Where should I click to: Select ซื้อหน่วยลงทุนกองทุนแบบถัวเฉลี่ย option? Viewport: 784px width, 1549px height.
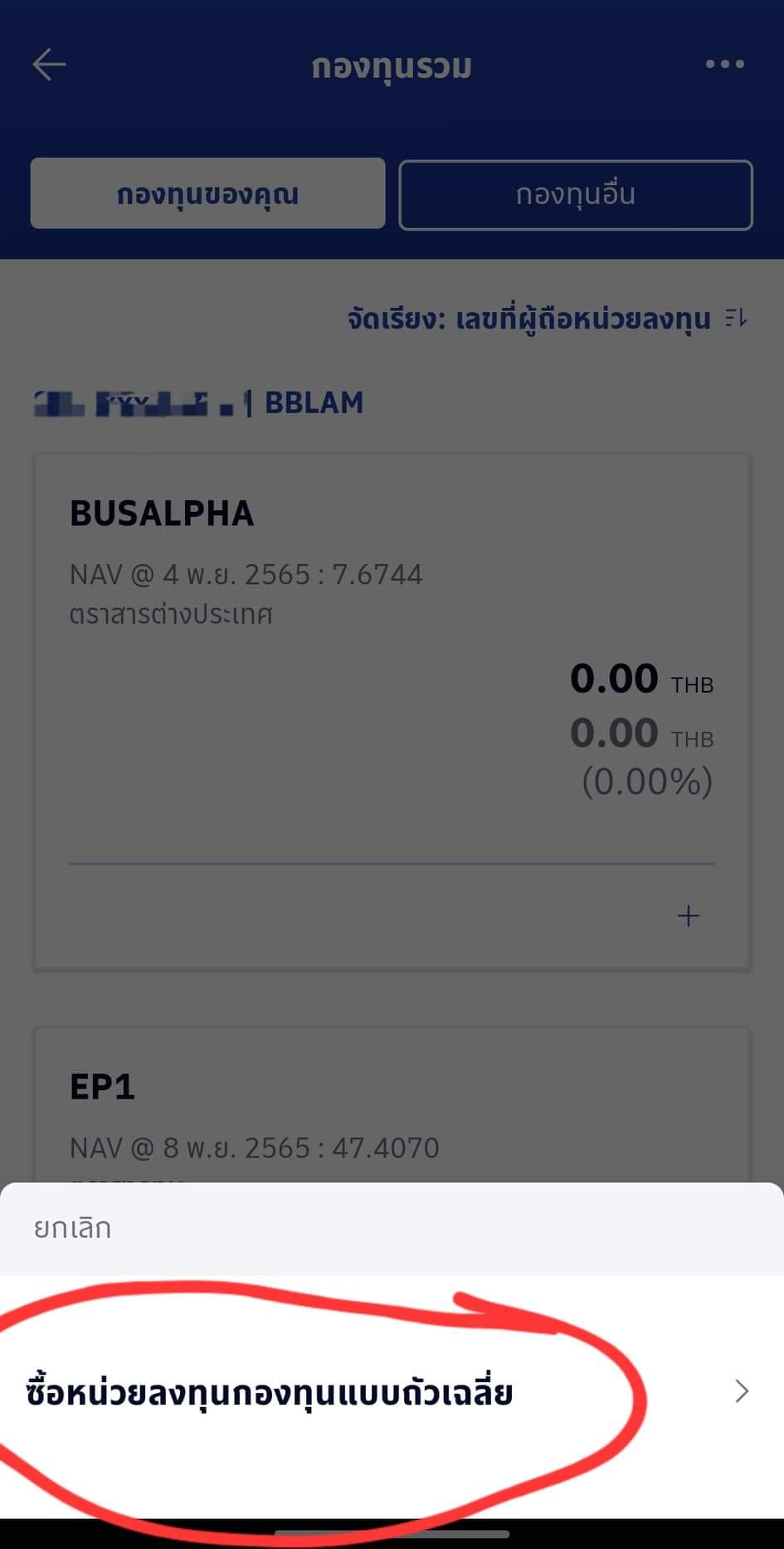coord(392,1391)
